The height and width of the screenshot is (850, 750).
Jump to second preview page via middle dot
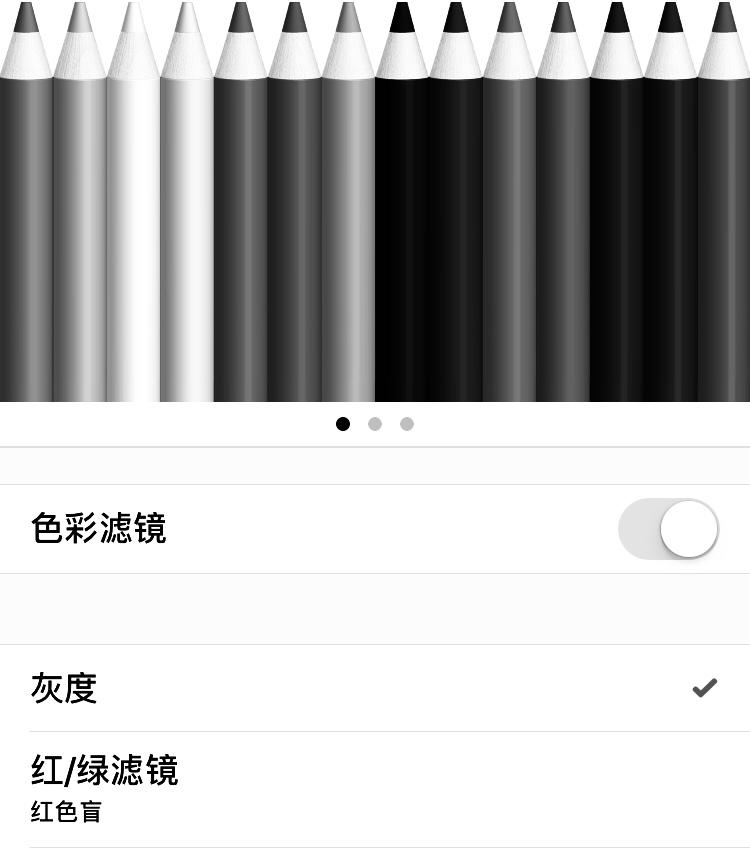point(375,424)
